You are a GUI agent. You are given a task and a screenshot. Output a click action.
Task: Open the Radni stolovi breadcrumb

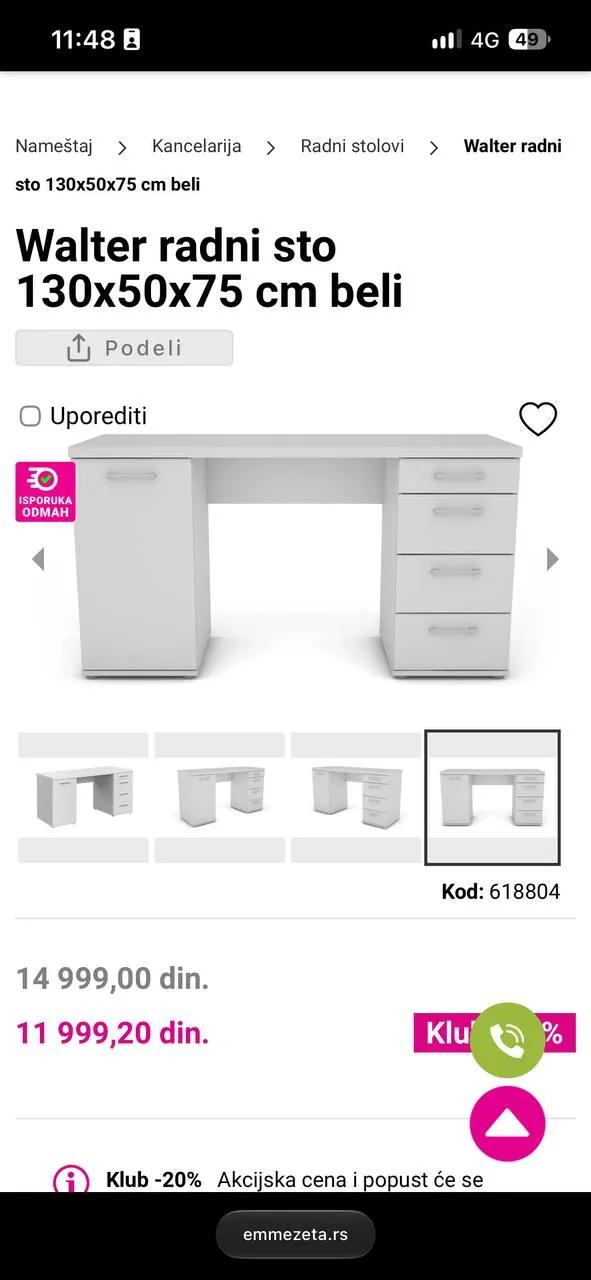click(x=352, y=146)
